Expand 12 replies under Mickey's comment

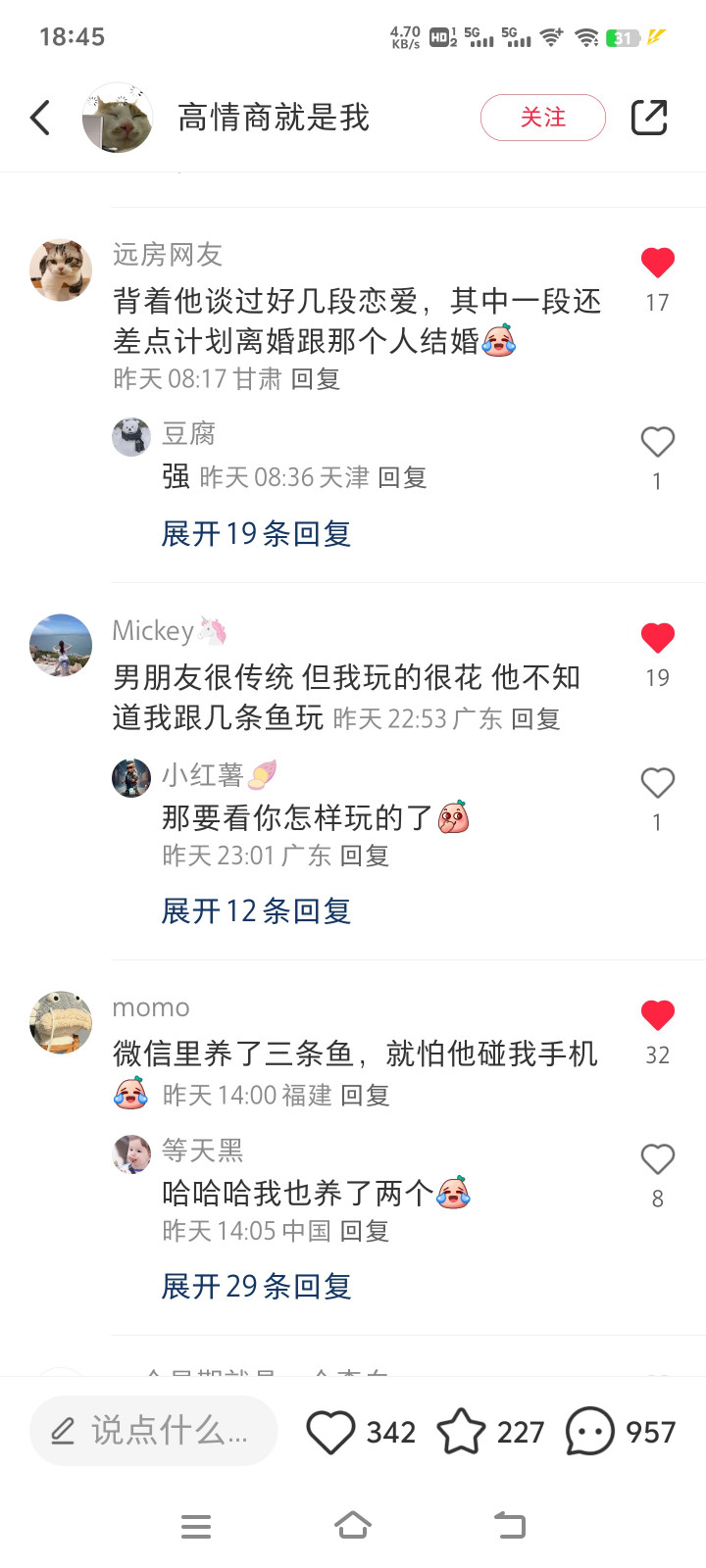click(x=256, y=911)
